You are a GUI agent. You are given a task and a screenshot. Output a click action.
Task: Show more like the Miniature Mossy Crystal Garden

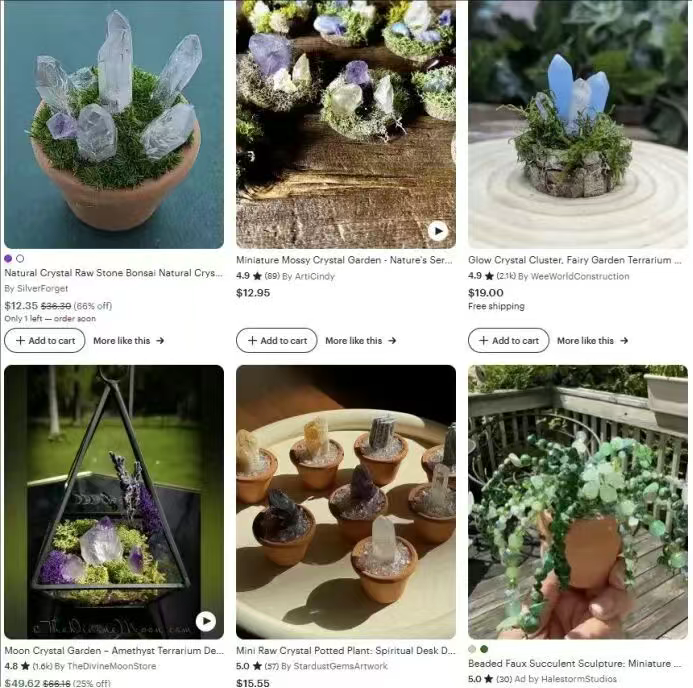click(x=360, y=341)
